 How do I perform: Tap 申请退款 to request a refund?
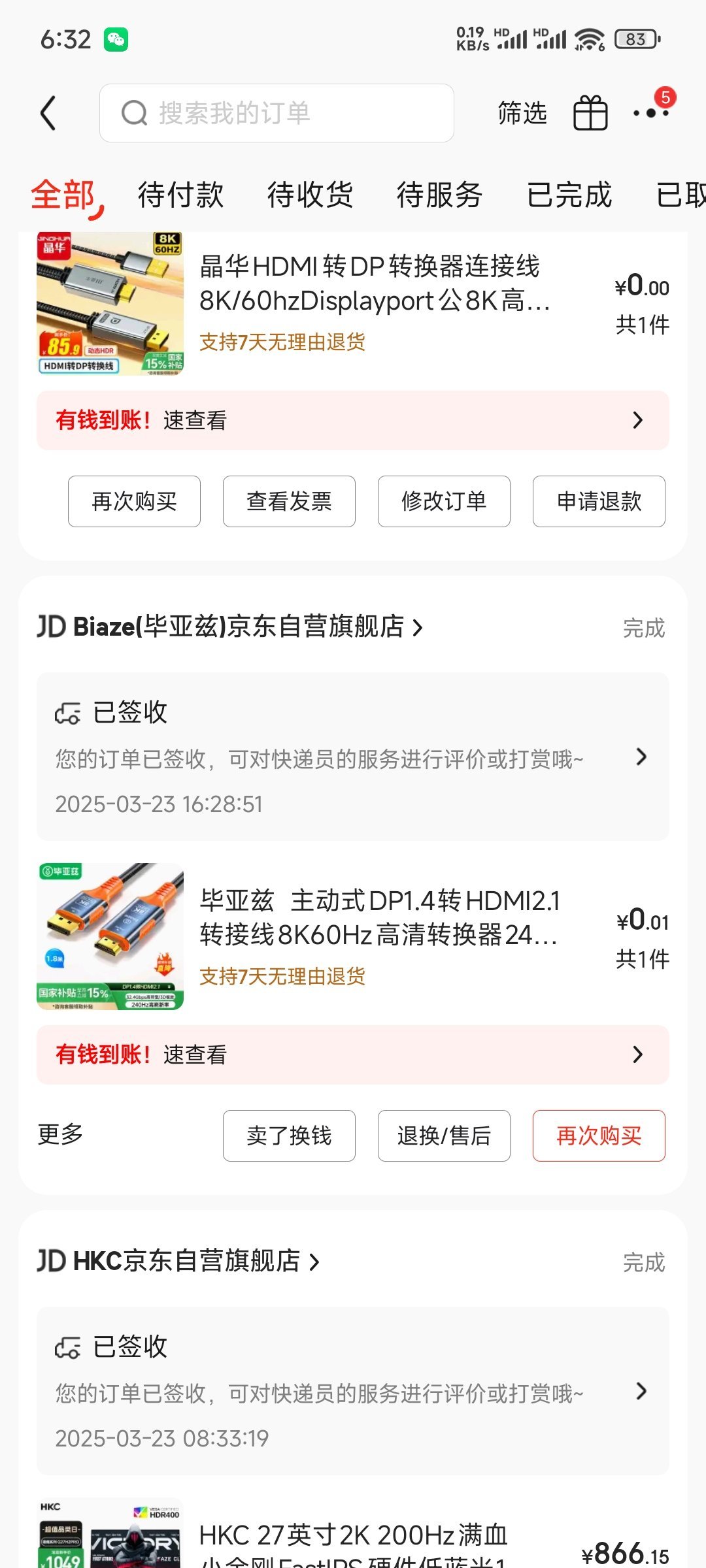(599, 501)
